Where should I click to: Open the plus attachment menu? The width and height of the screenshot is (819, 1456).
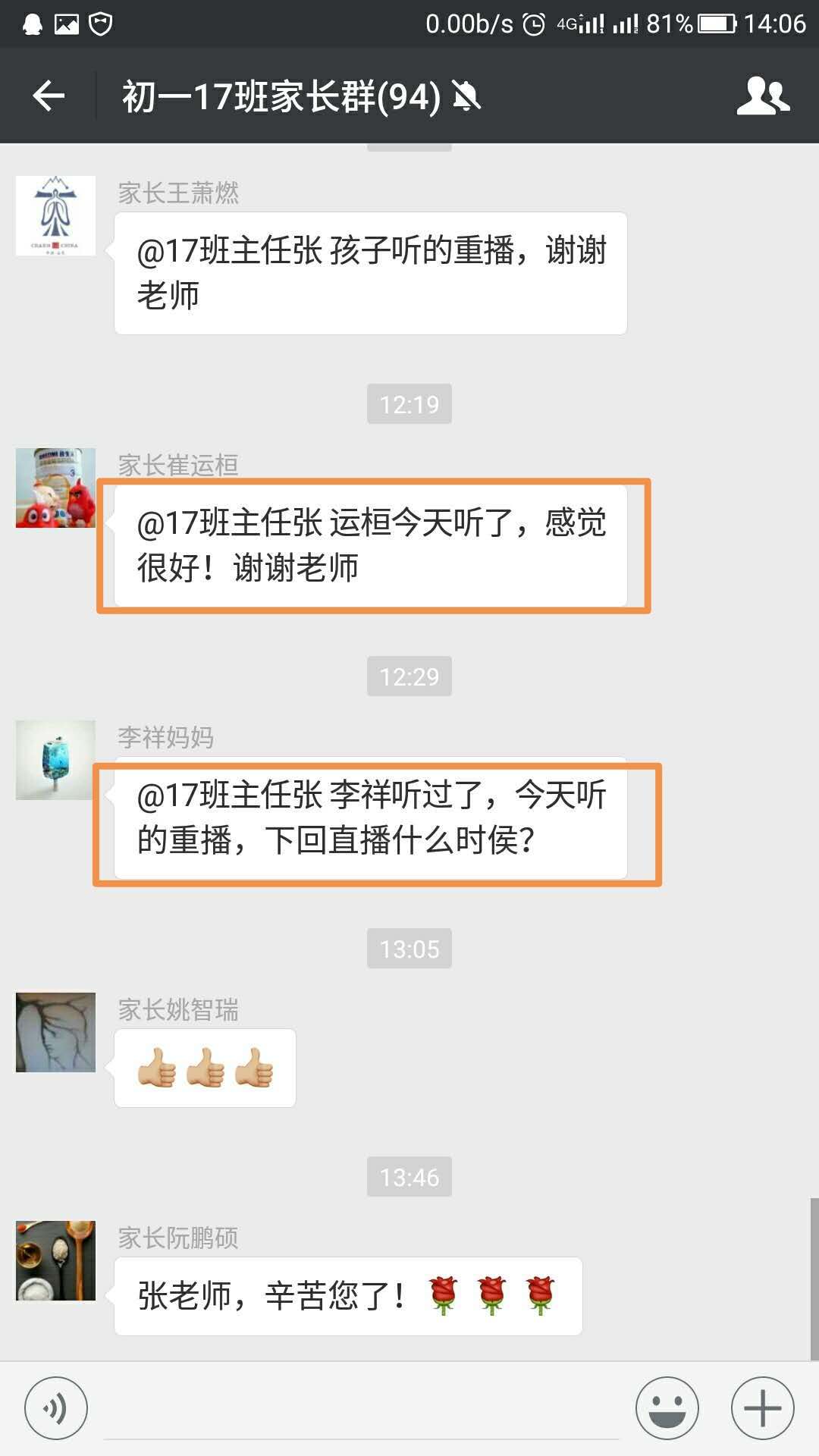[762, 1408]
